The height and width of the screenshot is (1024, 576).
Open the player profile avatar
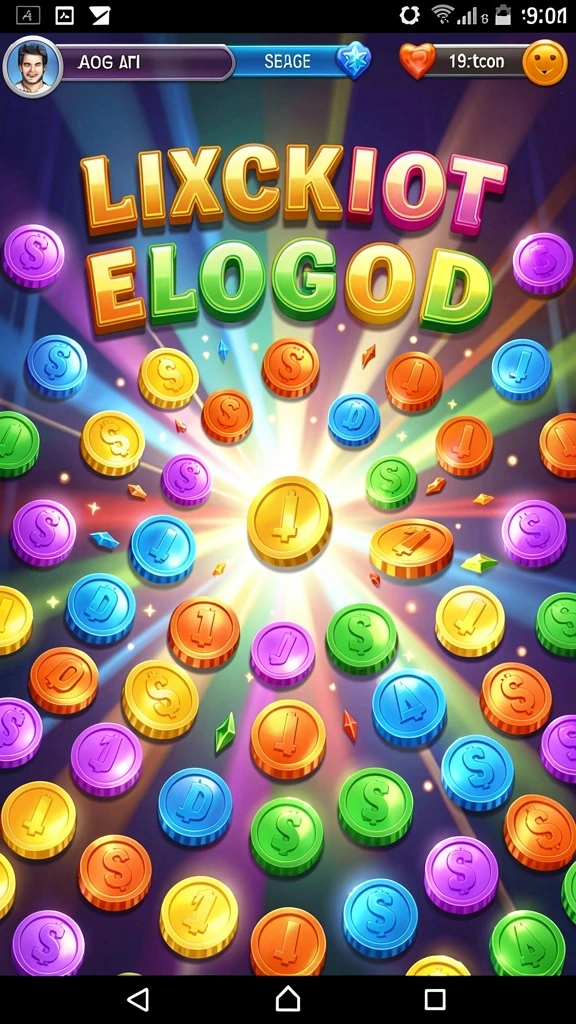33,66
